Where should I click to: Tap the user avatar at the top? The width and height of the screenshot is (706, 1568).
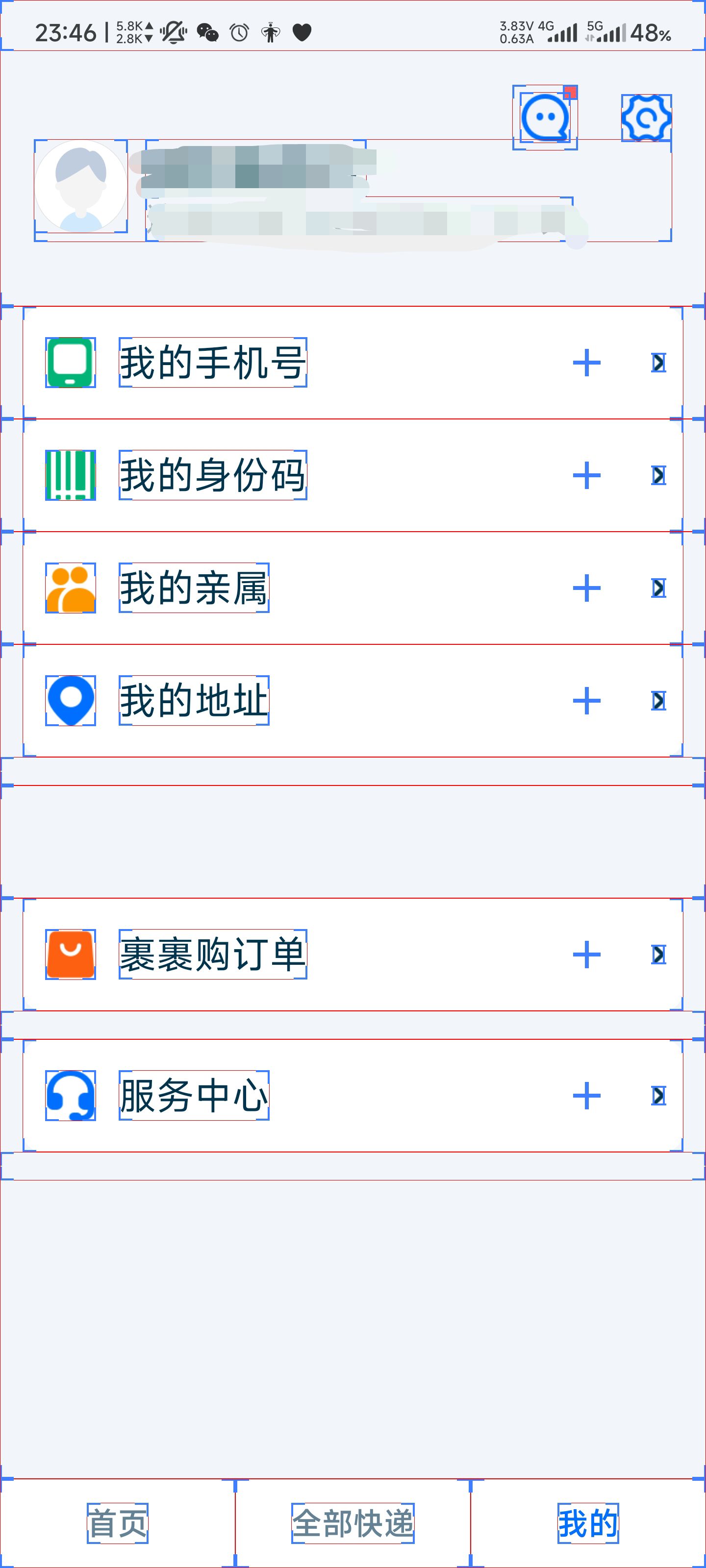80,187
